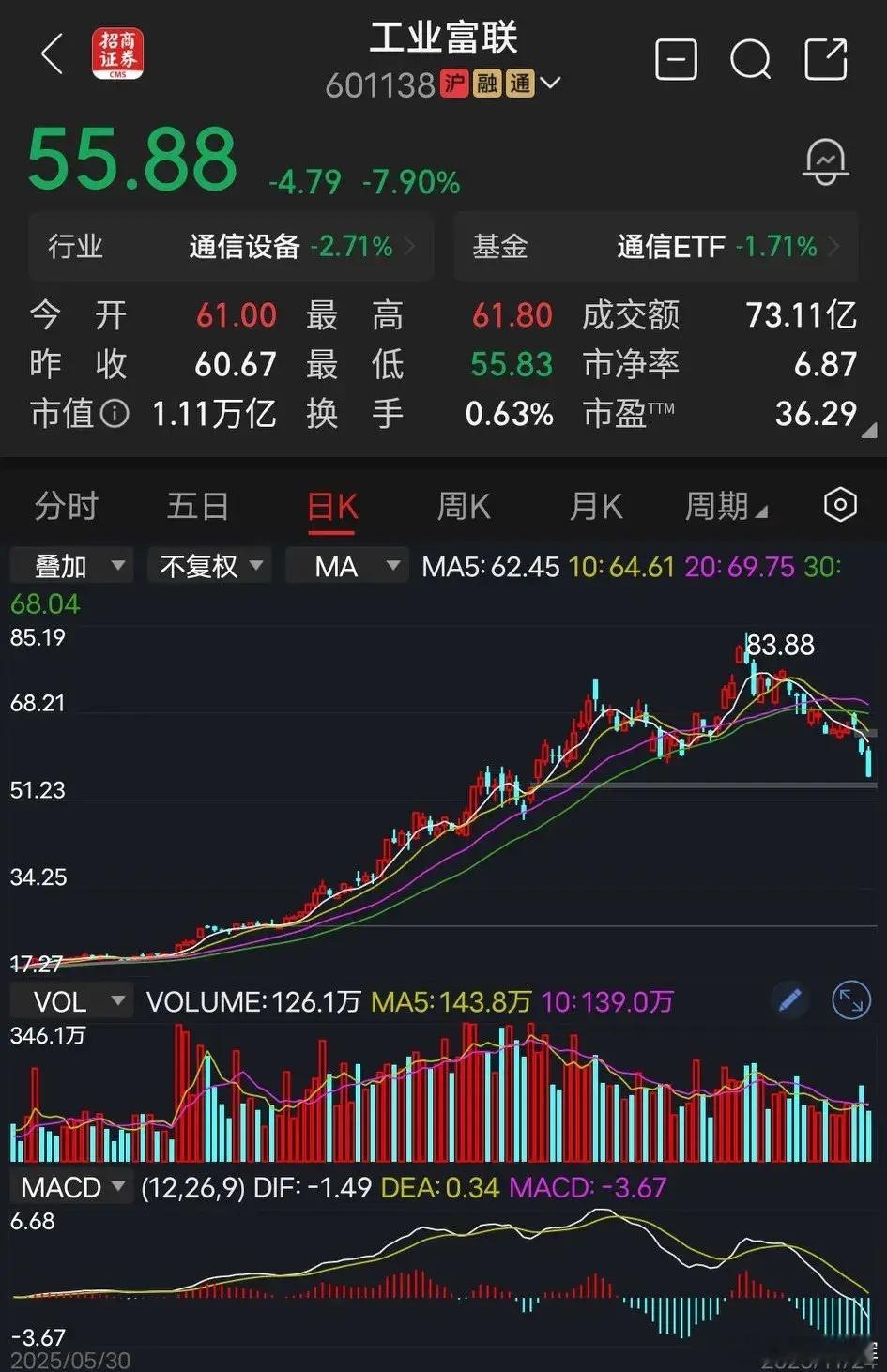Navigate back with the back arrow
Viewport: 887px width, 1372px height.
coord(52,54)
